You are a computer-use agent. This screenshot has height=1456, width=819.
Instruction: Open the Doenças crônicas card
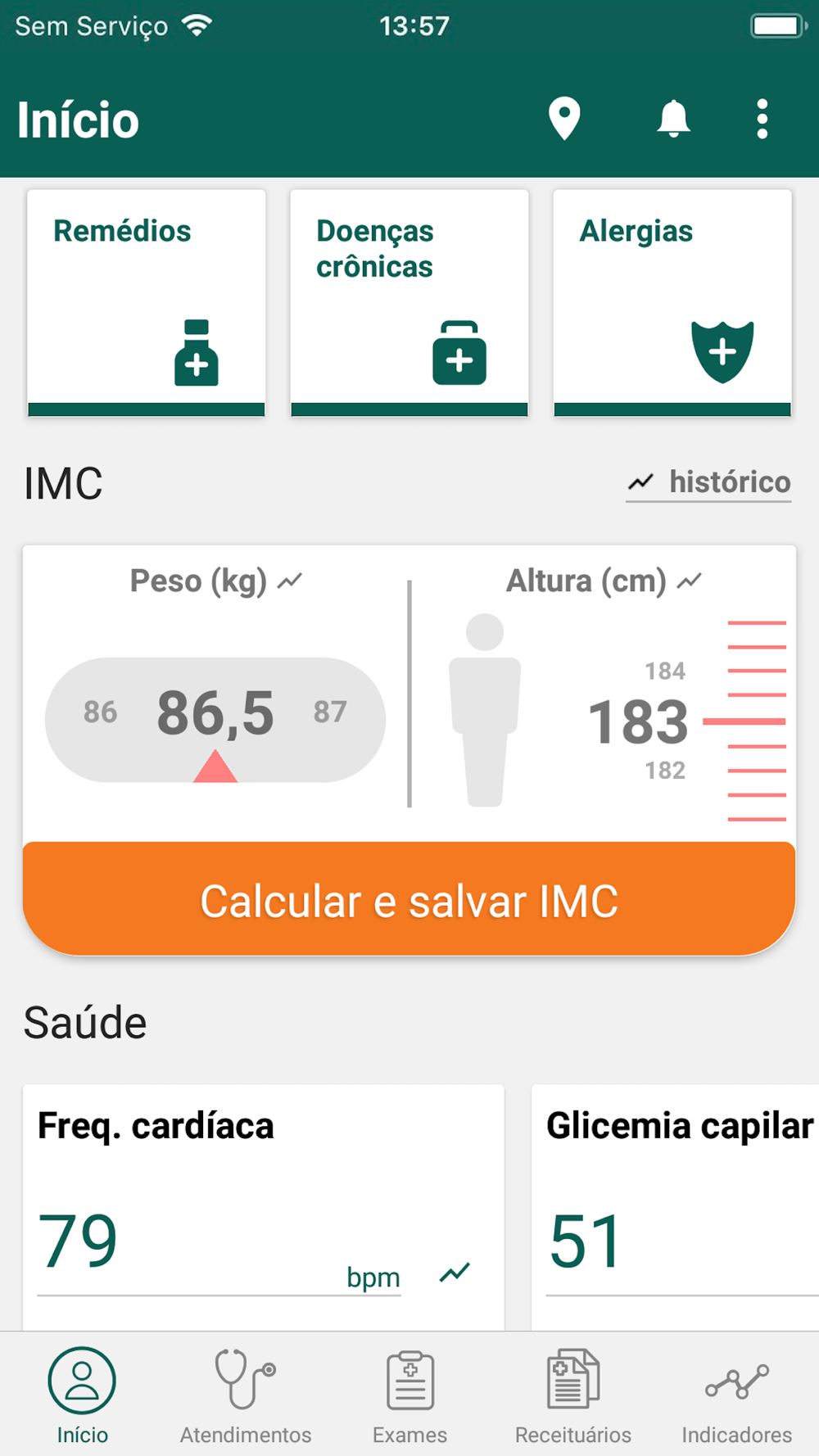(x=409, y=303)
